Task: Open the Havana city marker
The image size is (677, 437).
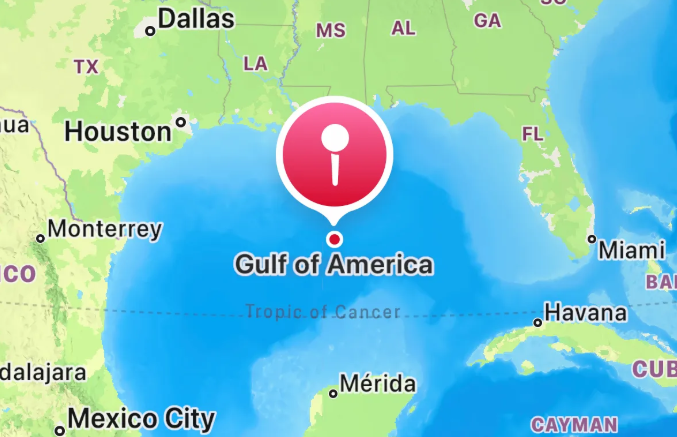Action: [x=585, y=313]
